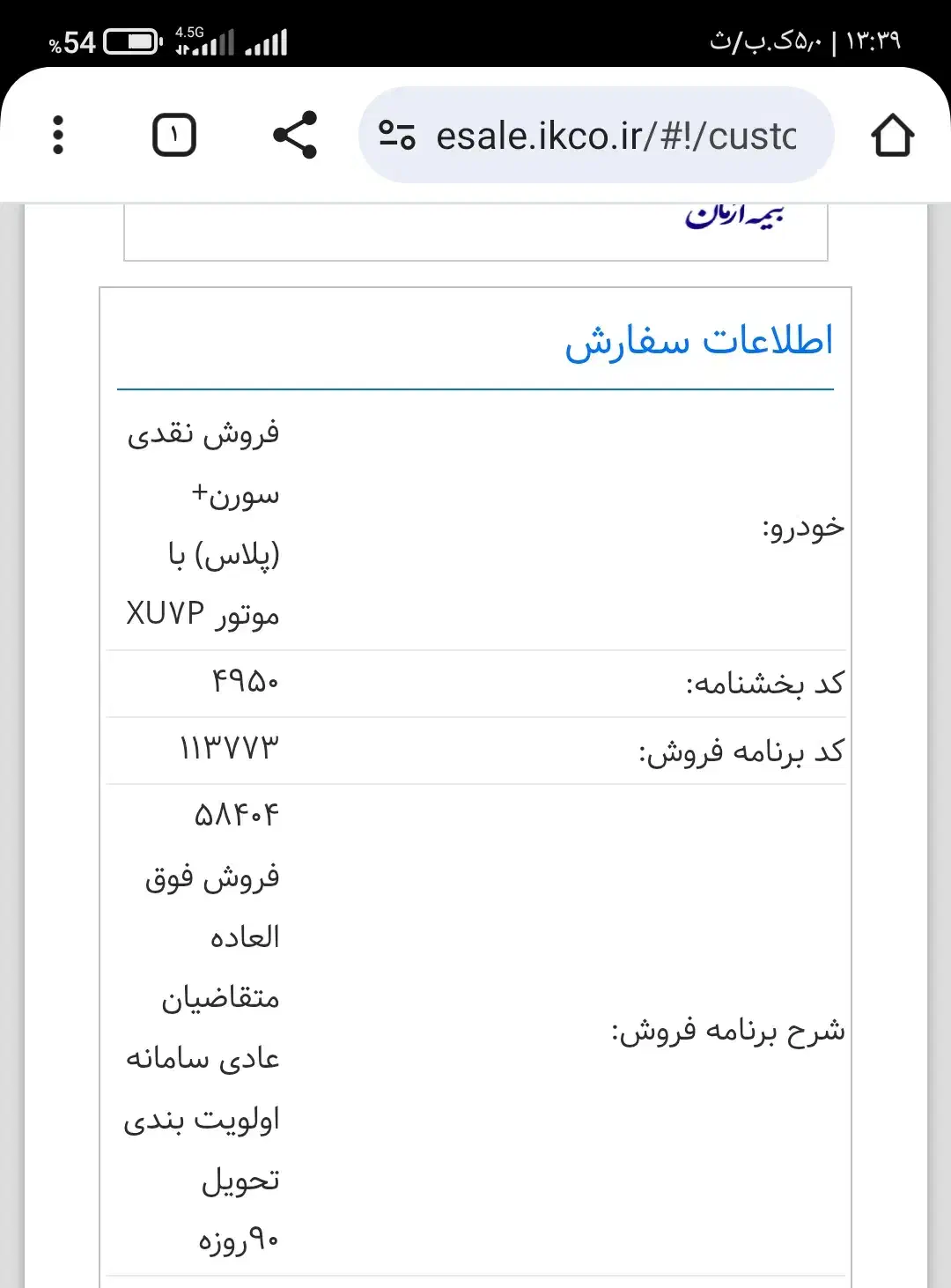Open the browser three-dot menu
This screenshot has height=1288, width=951.
pyautogui.click(x=58, y=136)
